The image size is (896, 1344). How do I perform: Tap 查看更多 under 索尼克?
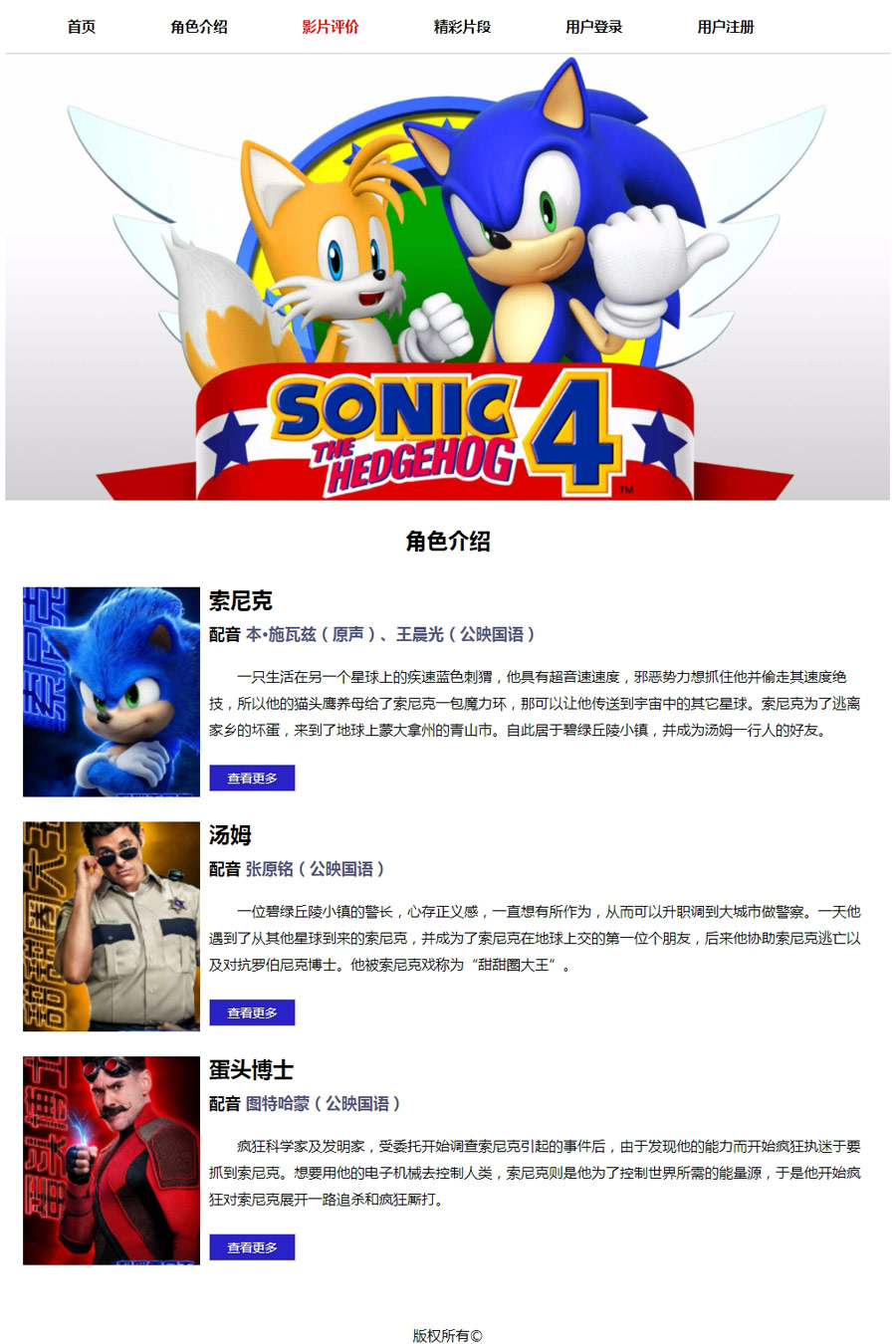point(252,779)
